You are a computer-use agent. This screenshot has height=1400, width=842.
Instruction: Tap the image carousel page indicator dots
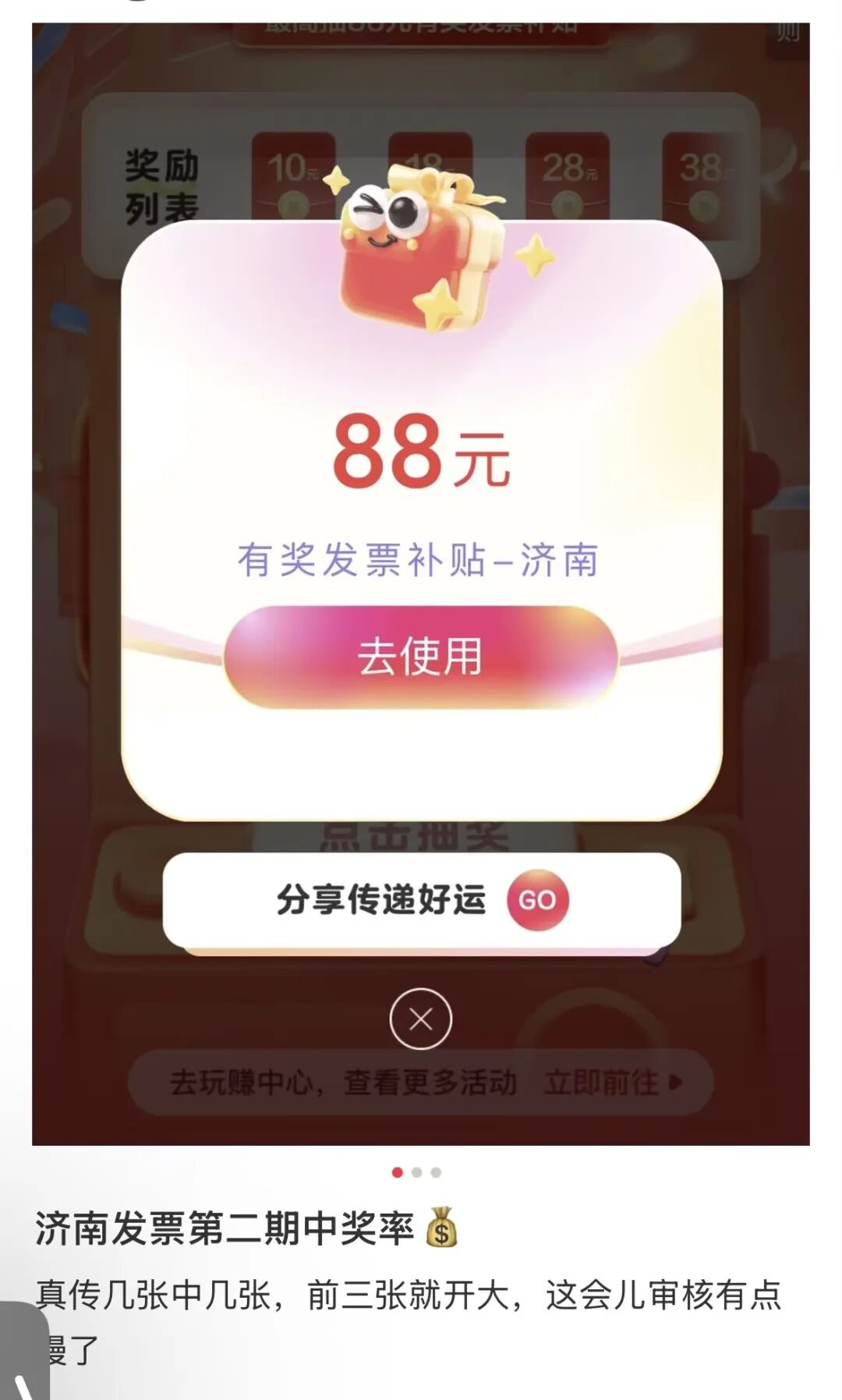tap(416, 1172)
